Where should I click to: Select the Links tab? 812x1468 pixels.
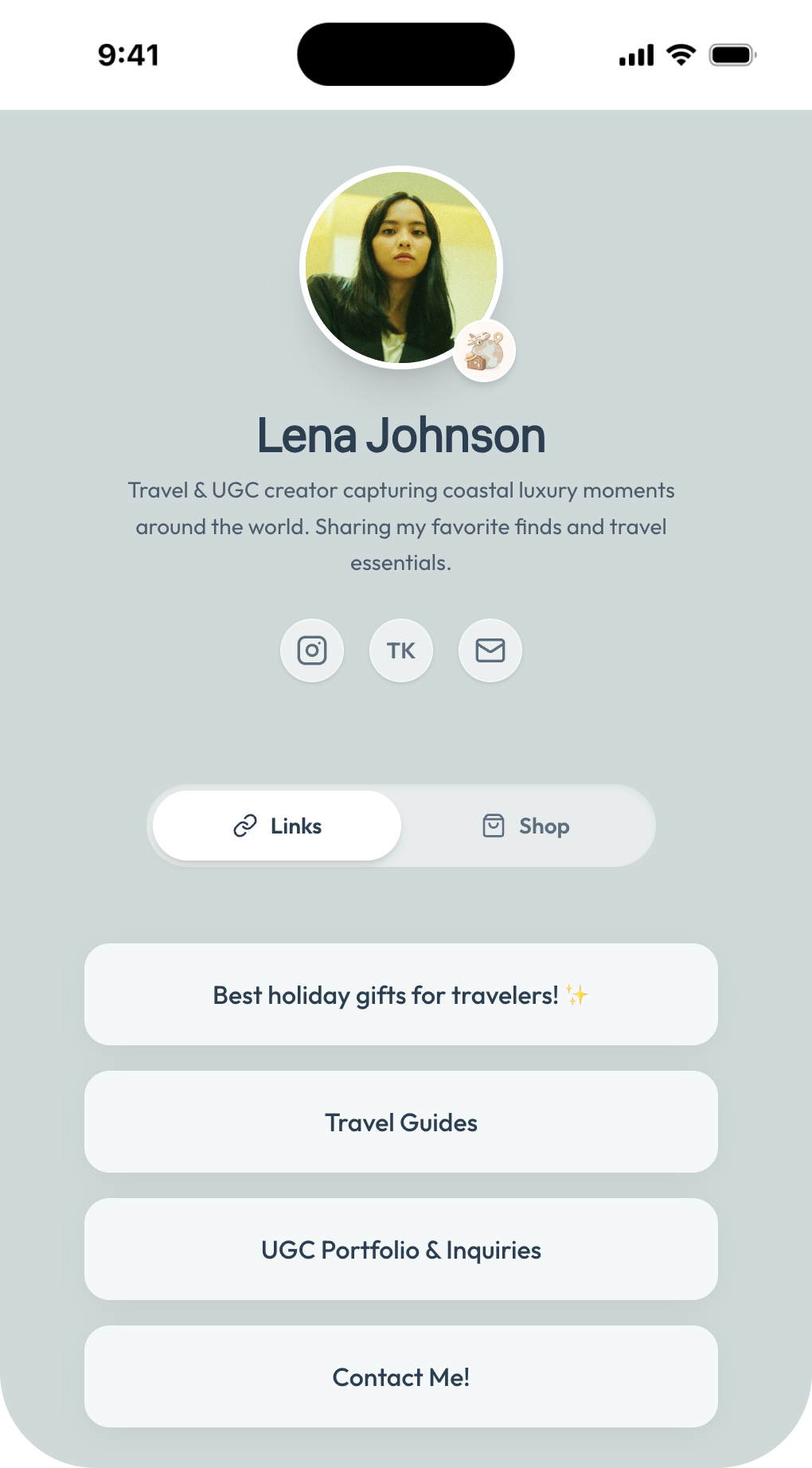pos(277,826)
